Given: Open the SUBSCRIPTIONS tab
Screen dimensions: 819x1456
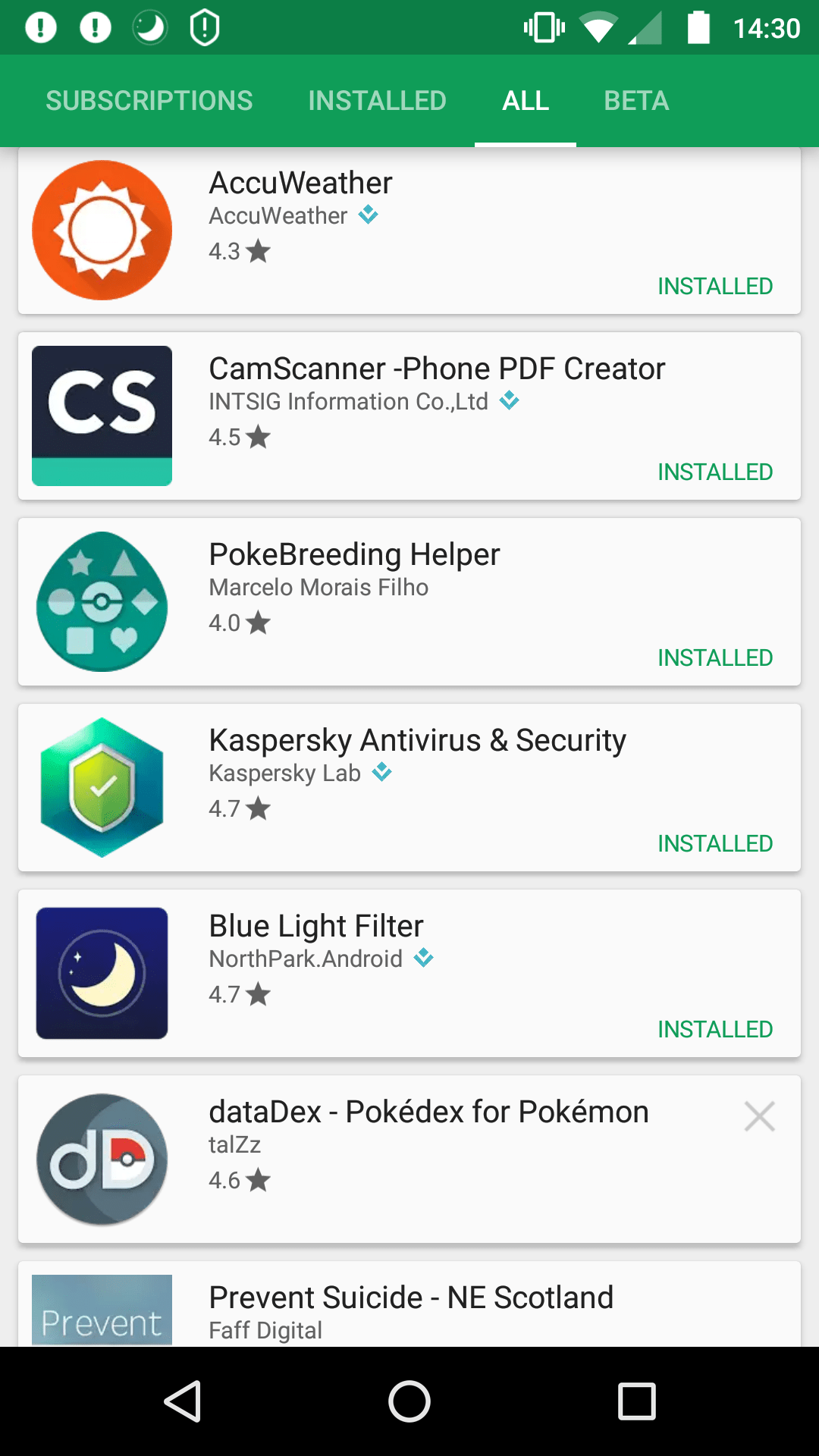Looking at the screenshot, I should [x=149, y=99].
